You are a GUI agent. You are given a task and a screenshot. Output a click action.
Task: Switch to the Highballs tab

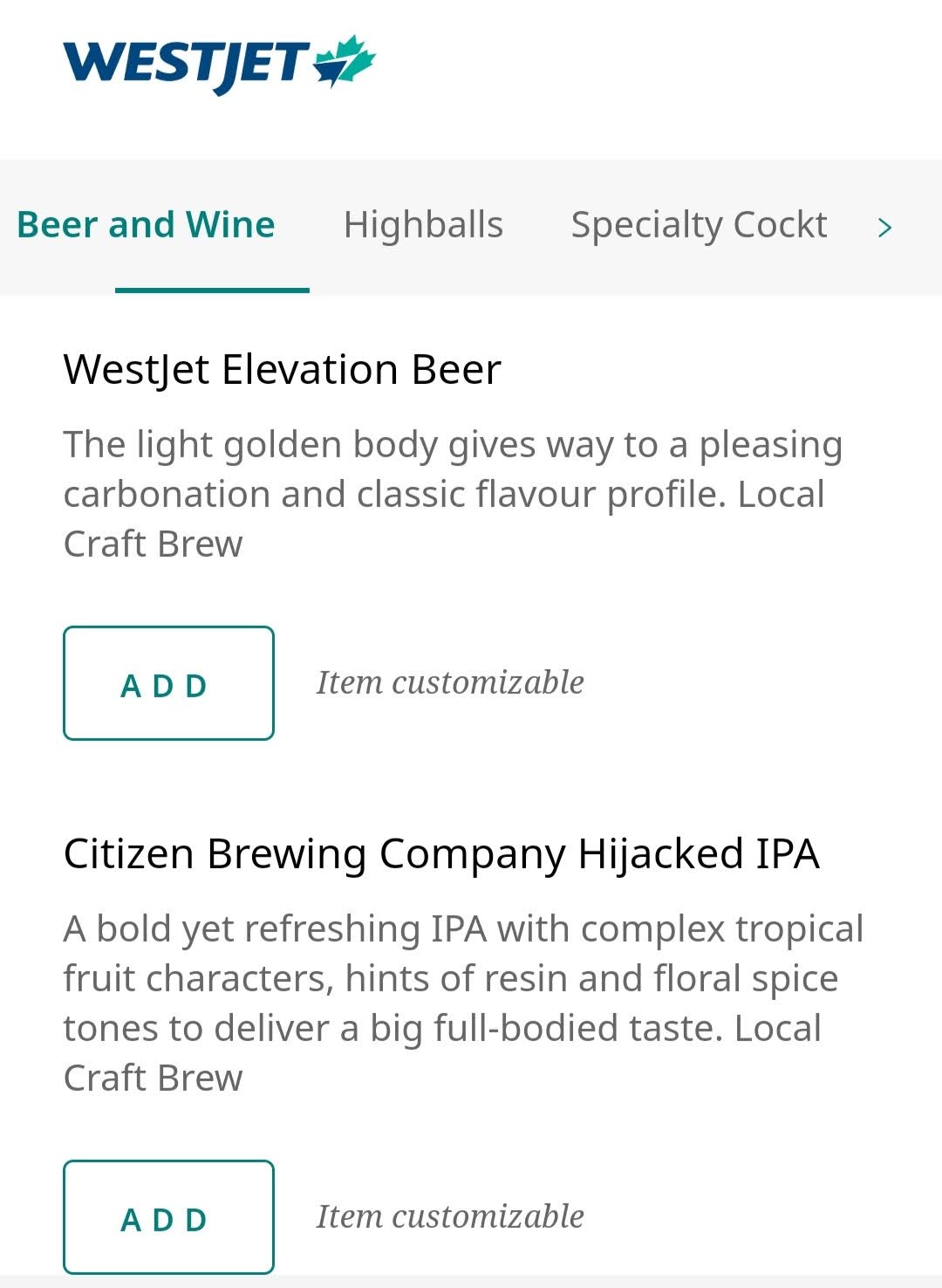pos(423,225)
